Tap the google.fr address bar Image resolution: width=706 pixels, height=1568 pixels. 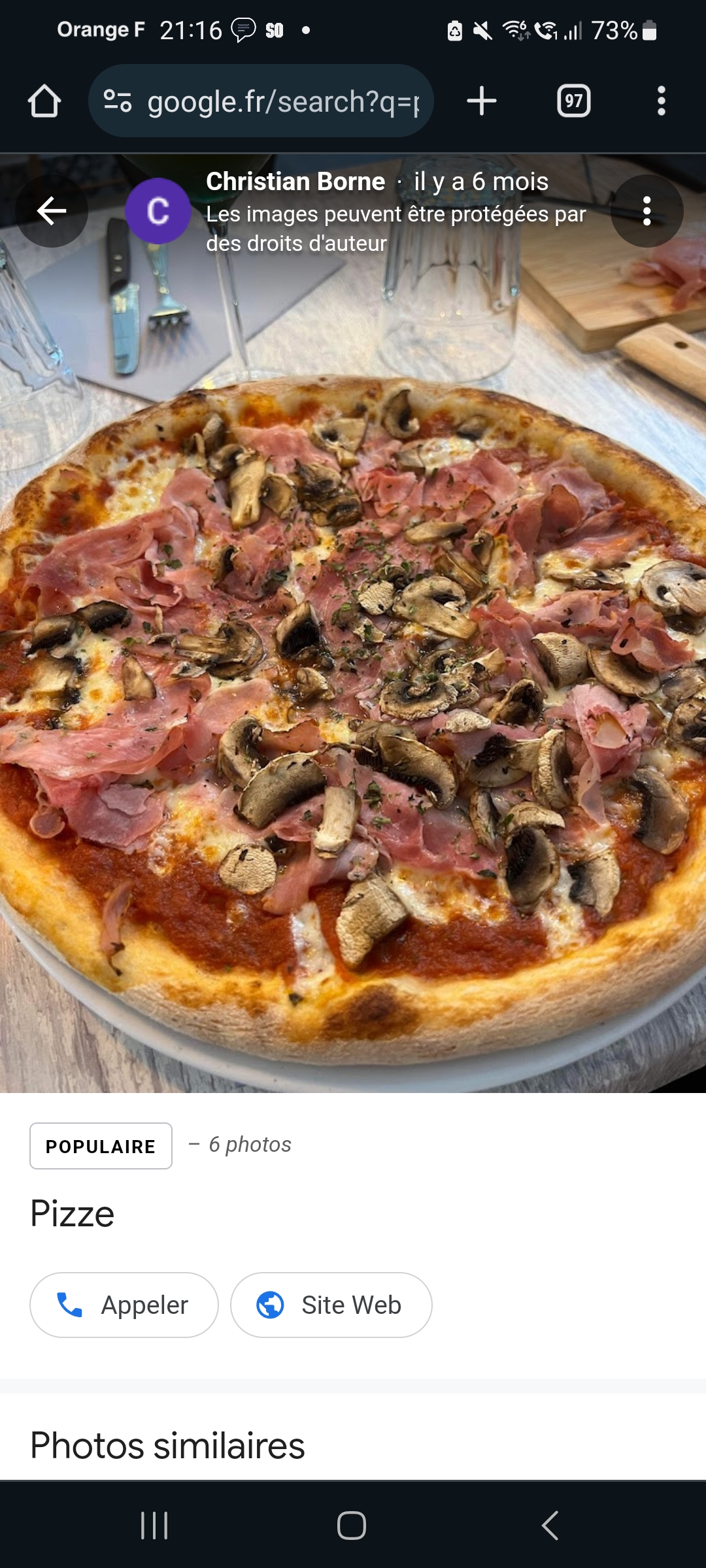281,101
